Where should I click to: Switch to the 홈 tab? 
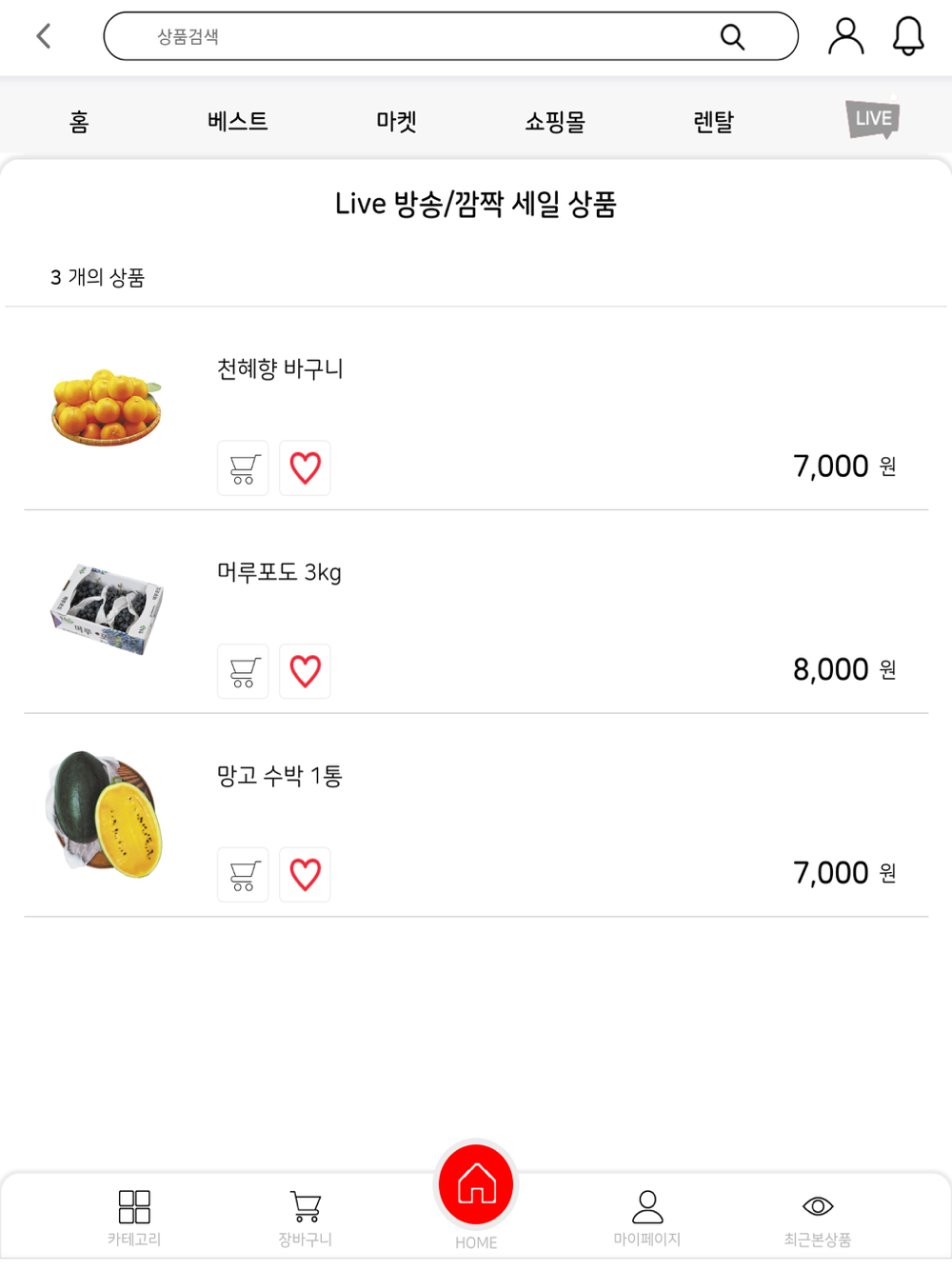tap(79, 121)
